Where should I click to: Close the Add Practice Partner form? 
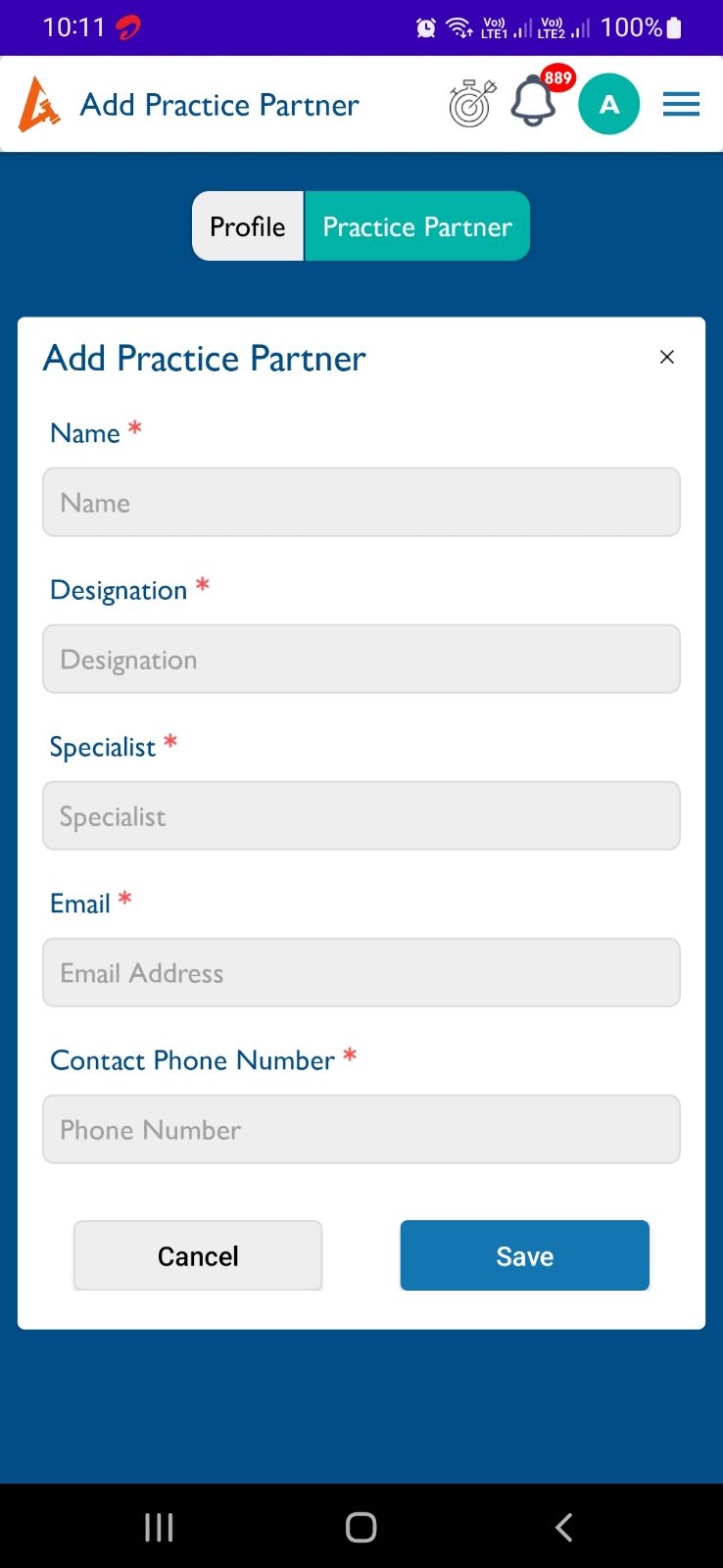pos(667,358)
